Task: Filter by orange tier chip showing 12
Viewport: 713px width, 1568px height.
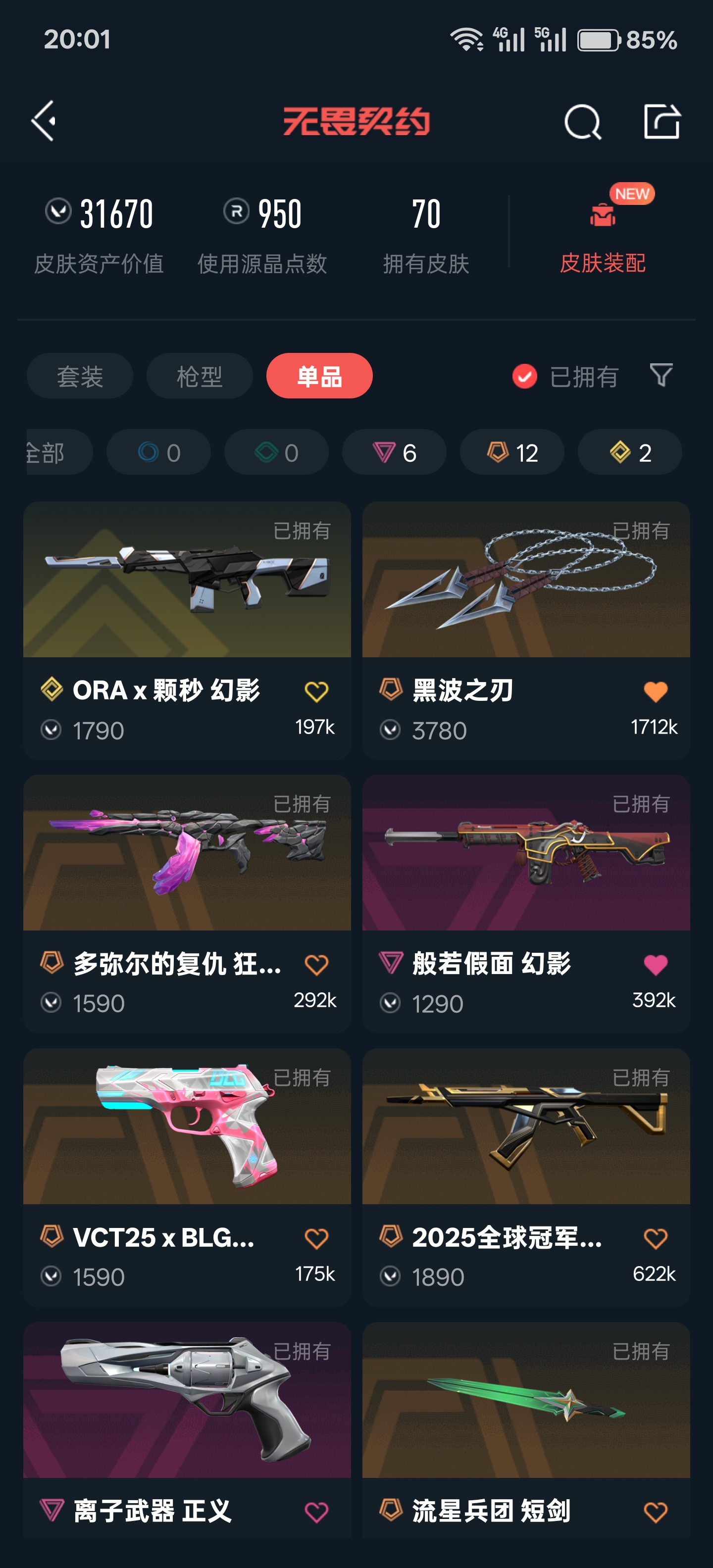Action: tap(512, 452)
